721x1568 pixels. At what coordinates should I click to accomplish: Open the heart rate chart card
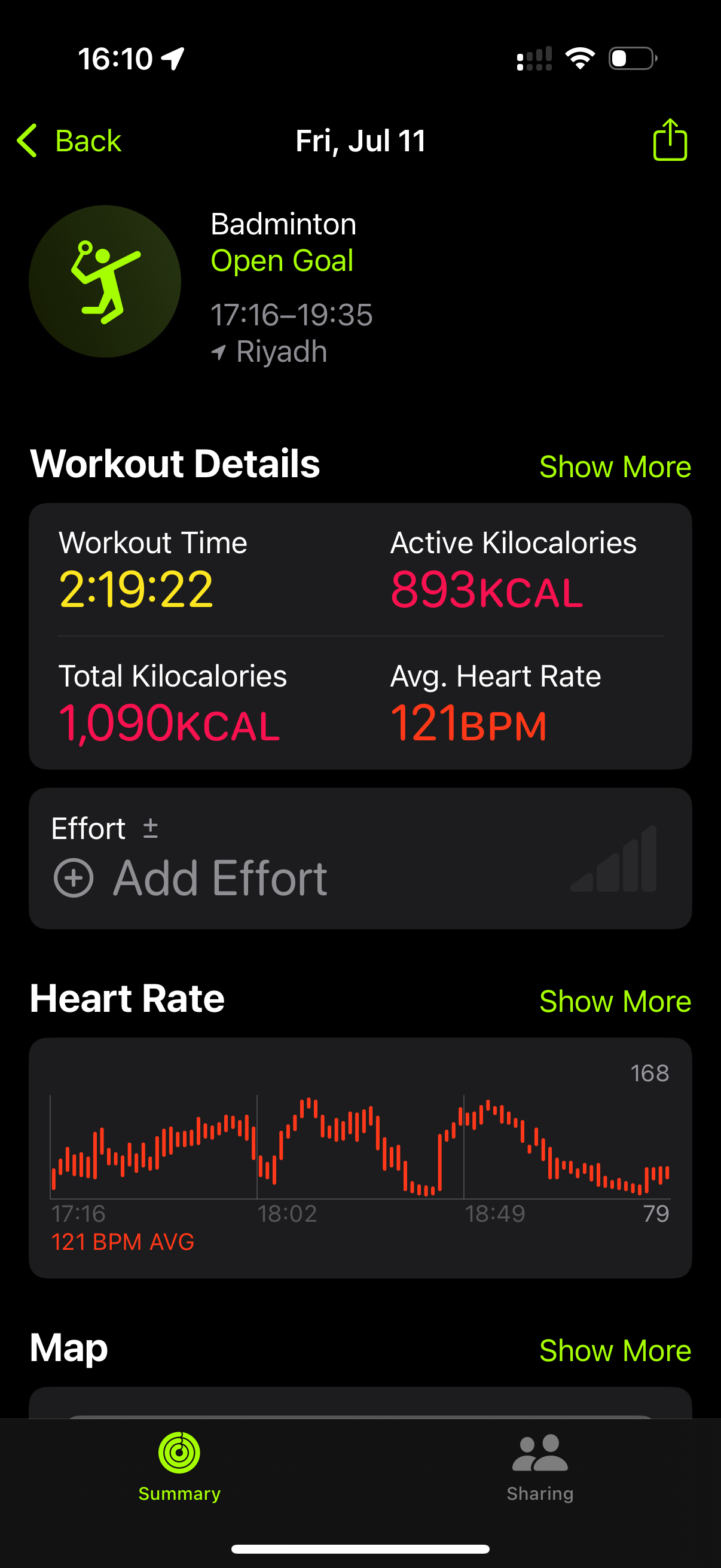(360, 1158)
